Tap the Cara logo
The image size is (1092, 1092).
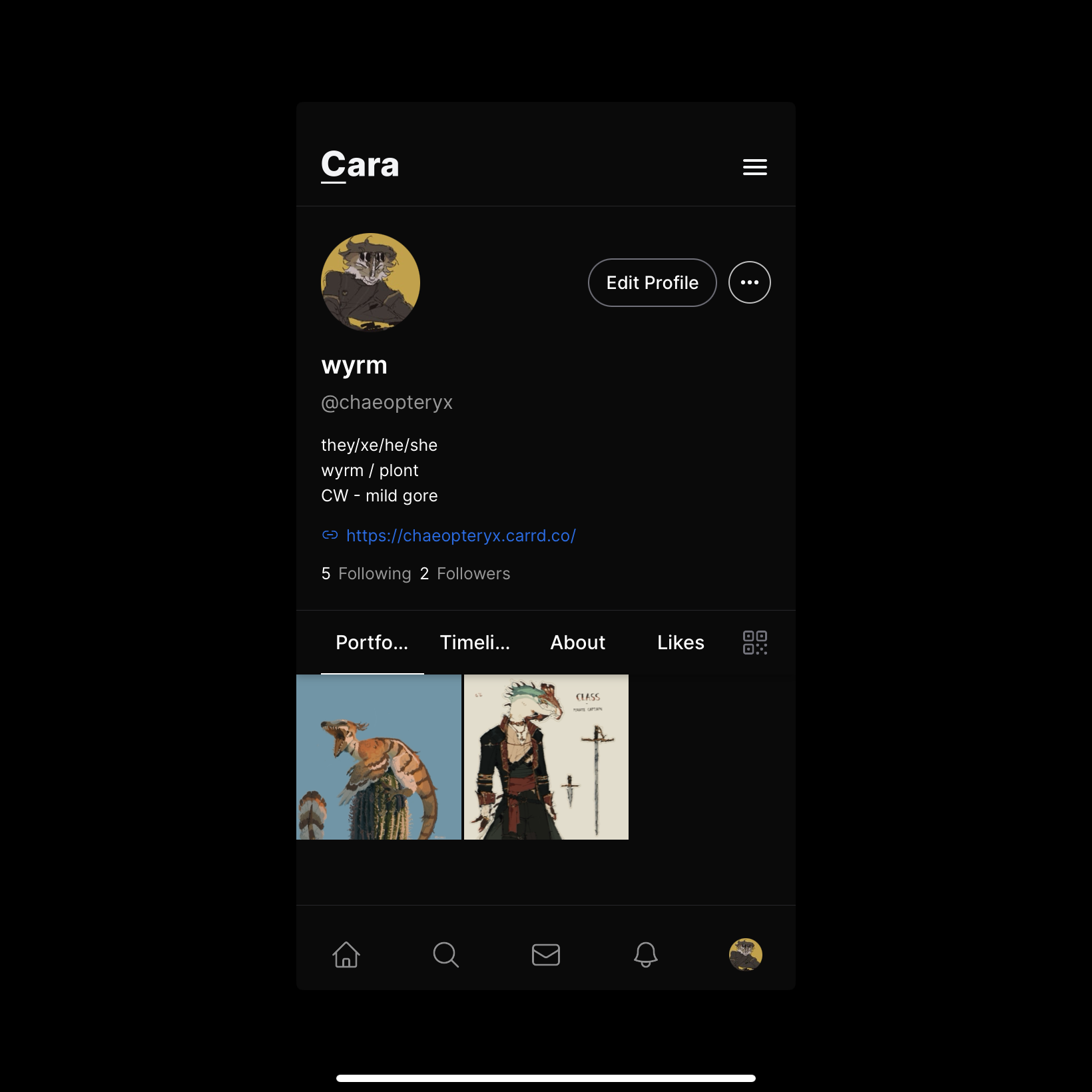[360, 165]
